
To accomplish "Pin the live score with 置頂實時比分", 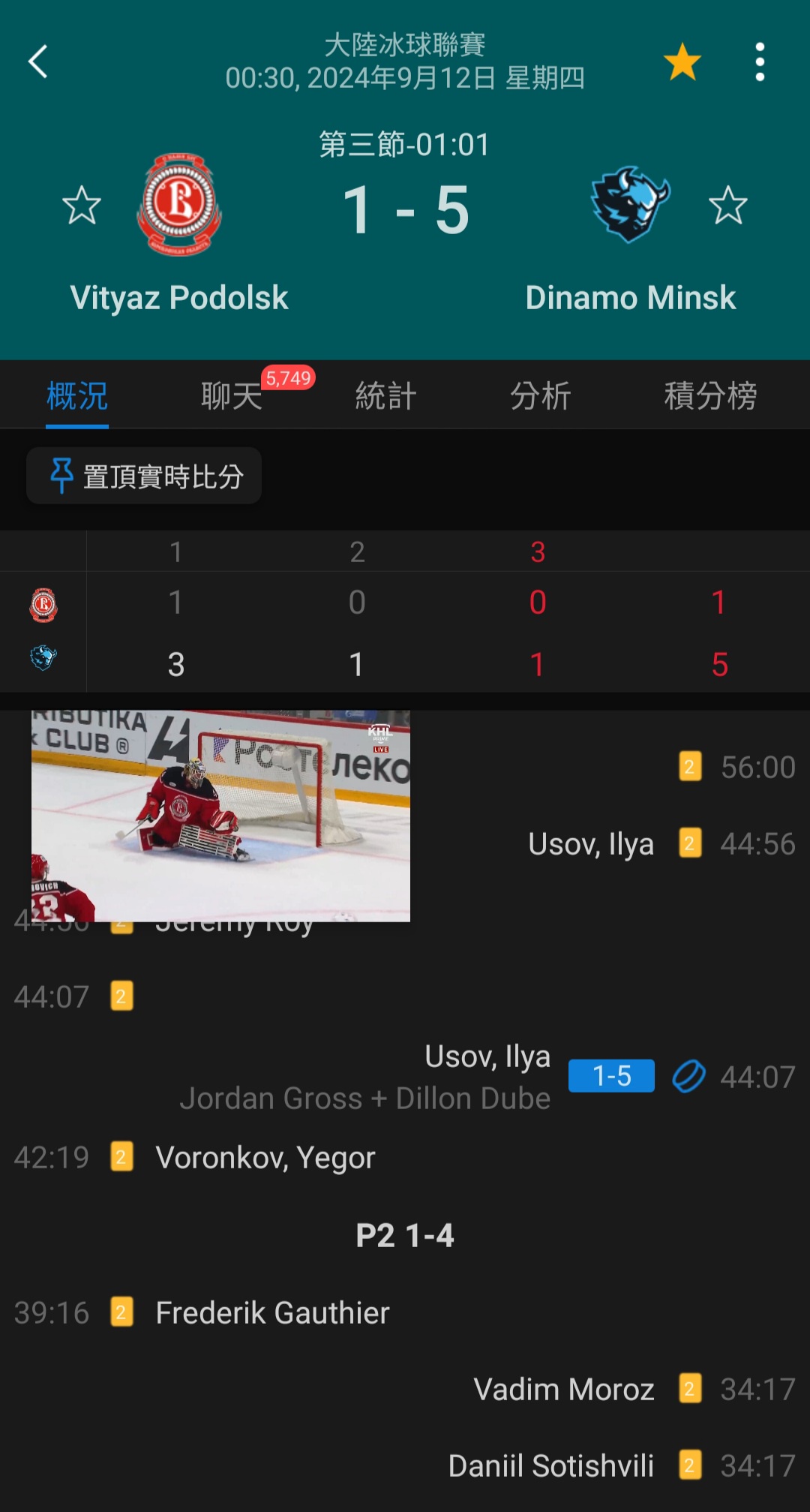I will (145, 476).
